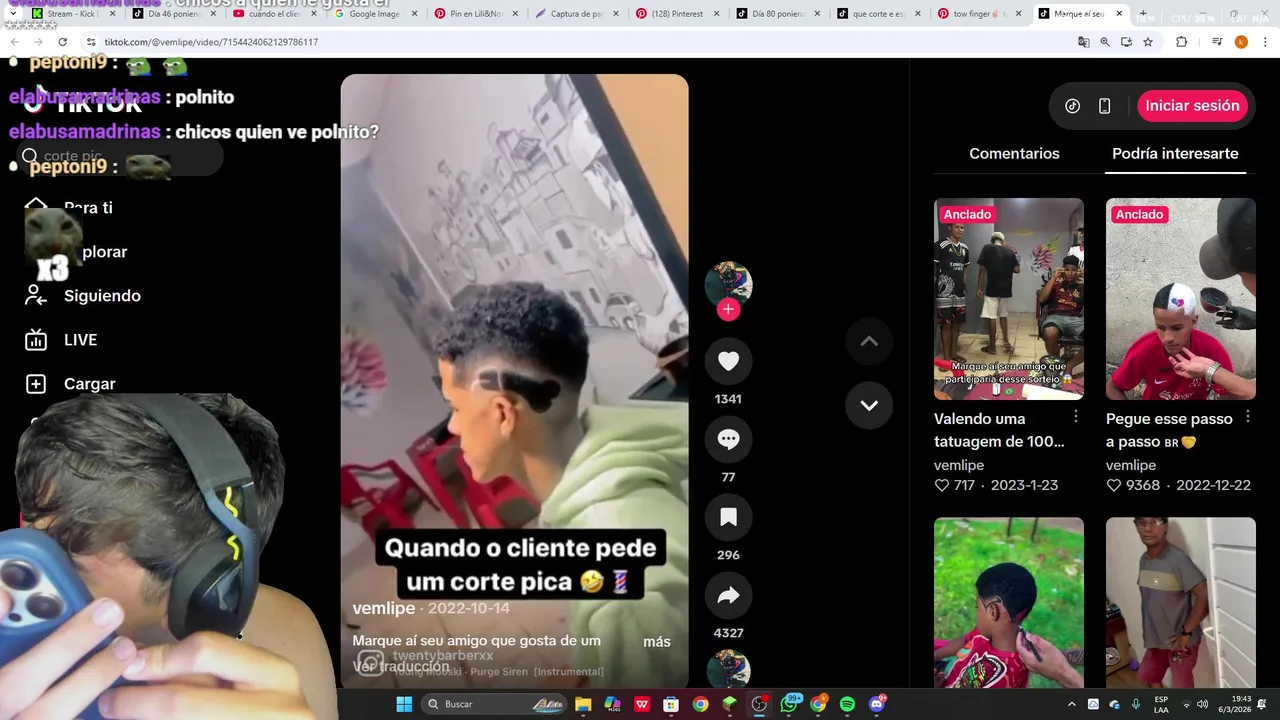The image size is (1280, 720).
Task: Open the get-app phone icon
Action: [x=1104, y=106]
